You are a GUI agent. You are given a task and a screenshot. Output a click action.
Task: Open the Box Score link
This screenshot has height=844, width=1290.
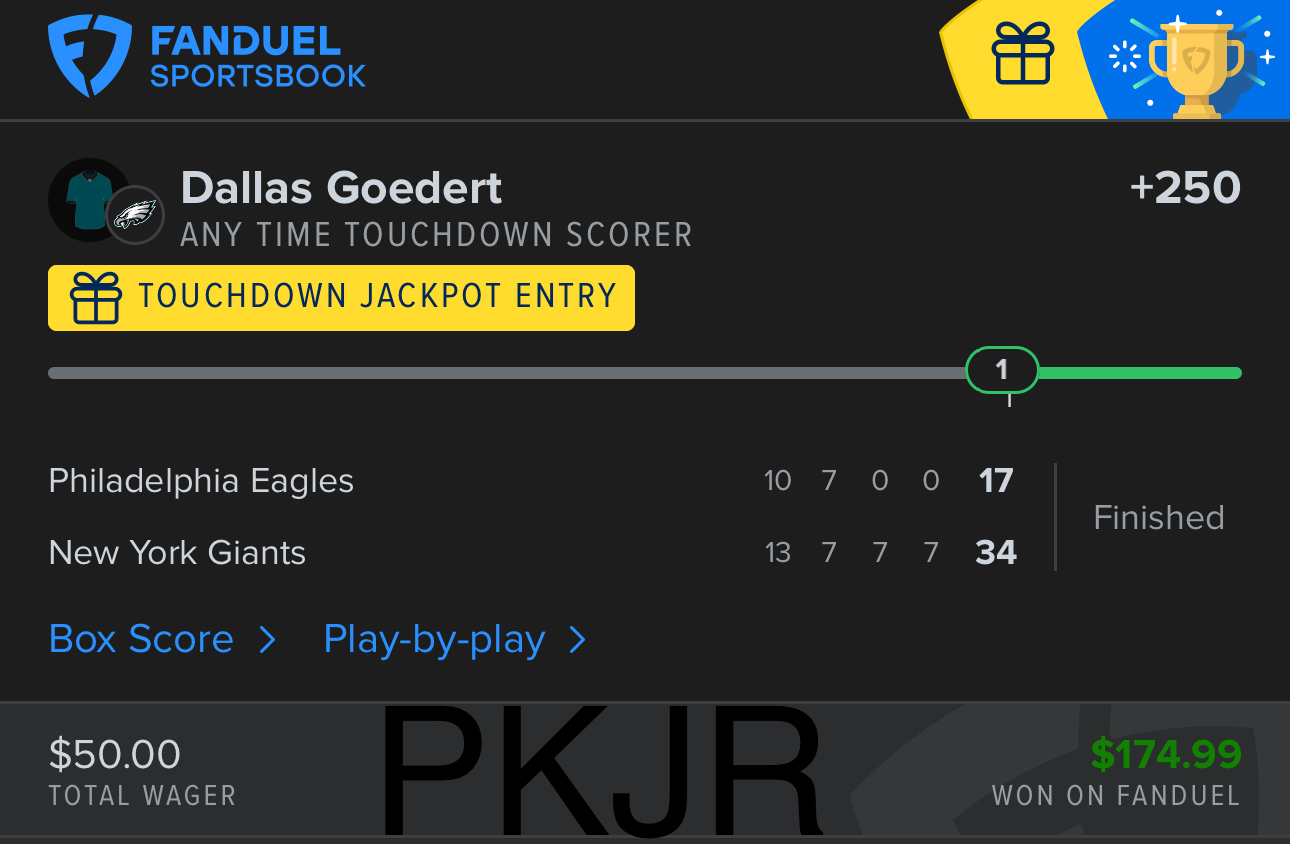(160, 639)
